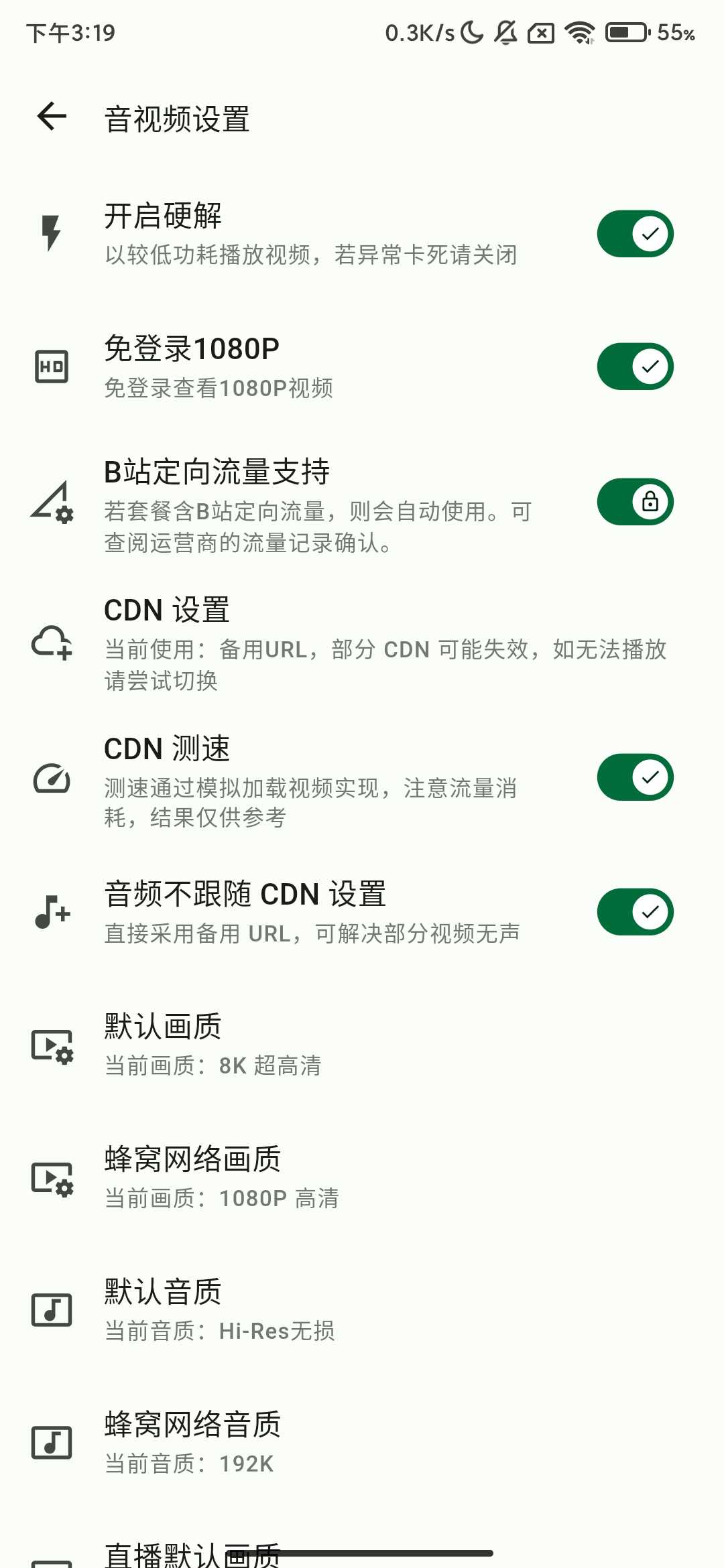Click the lightning icon next to 开启硬解
The width and height of the screenshot is (724, 1568).
click(50, 233)
